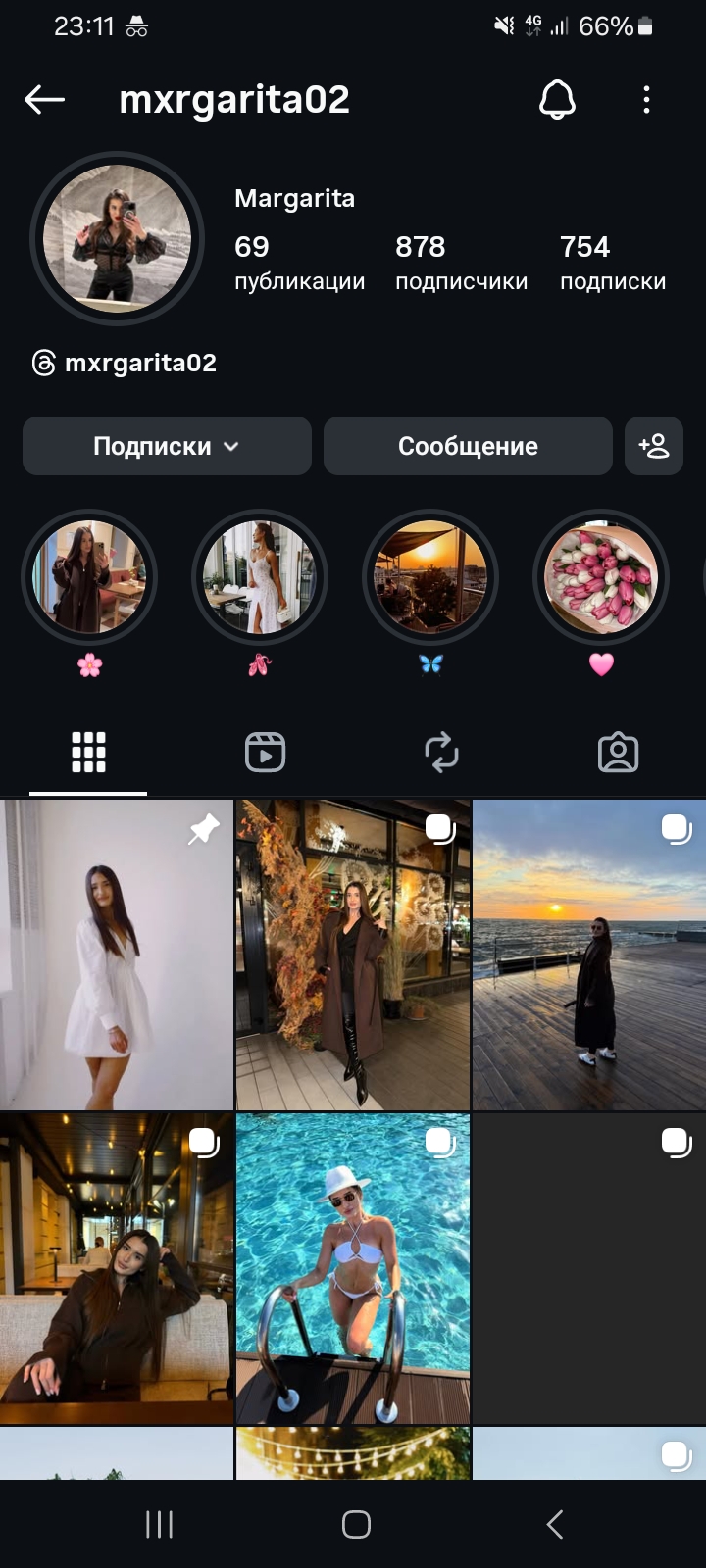Viewport: 706px width, 1568px height.
Task: Show suggested accounts with add-person icon
Action: [x=654, y=446]
